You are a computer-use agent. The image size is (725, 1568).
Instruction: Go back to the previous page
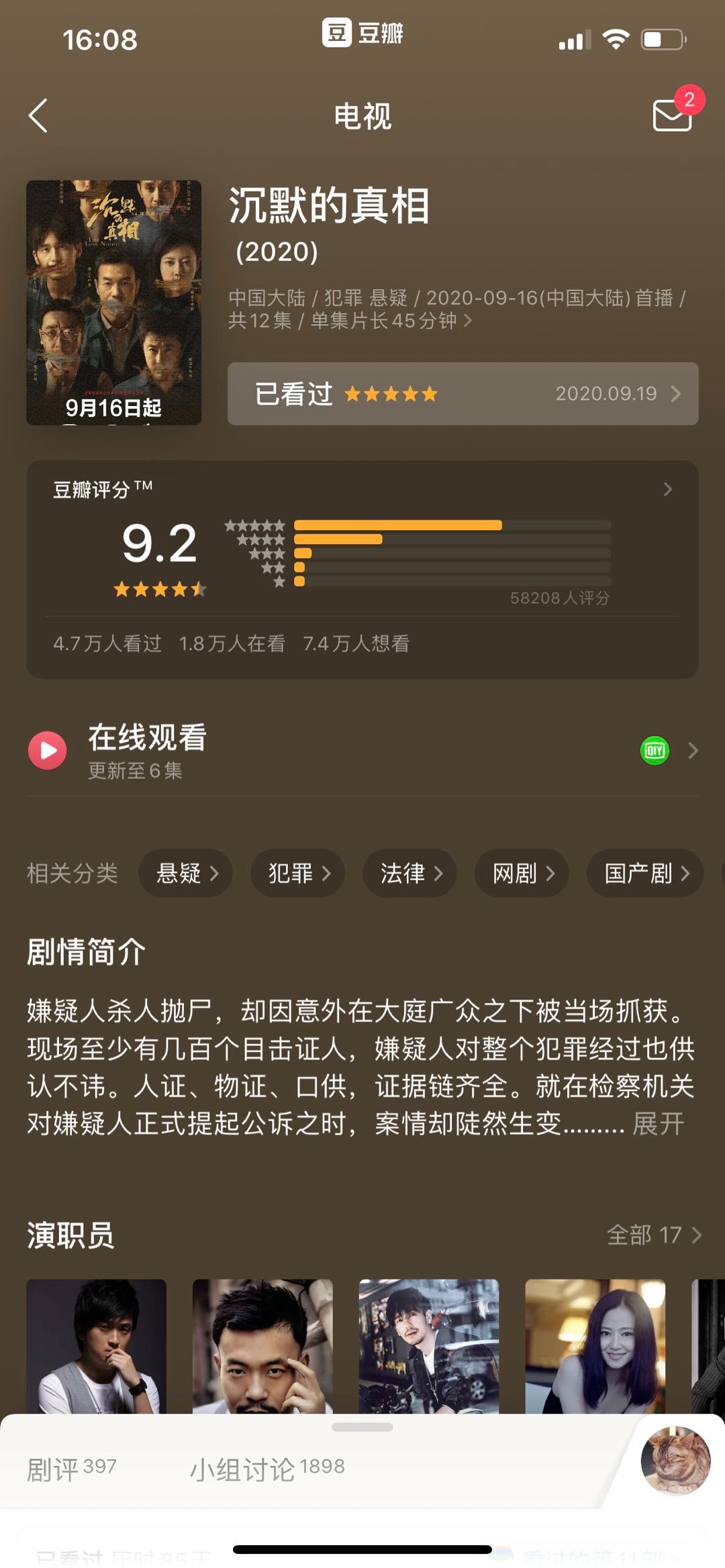pos(38,115)
